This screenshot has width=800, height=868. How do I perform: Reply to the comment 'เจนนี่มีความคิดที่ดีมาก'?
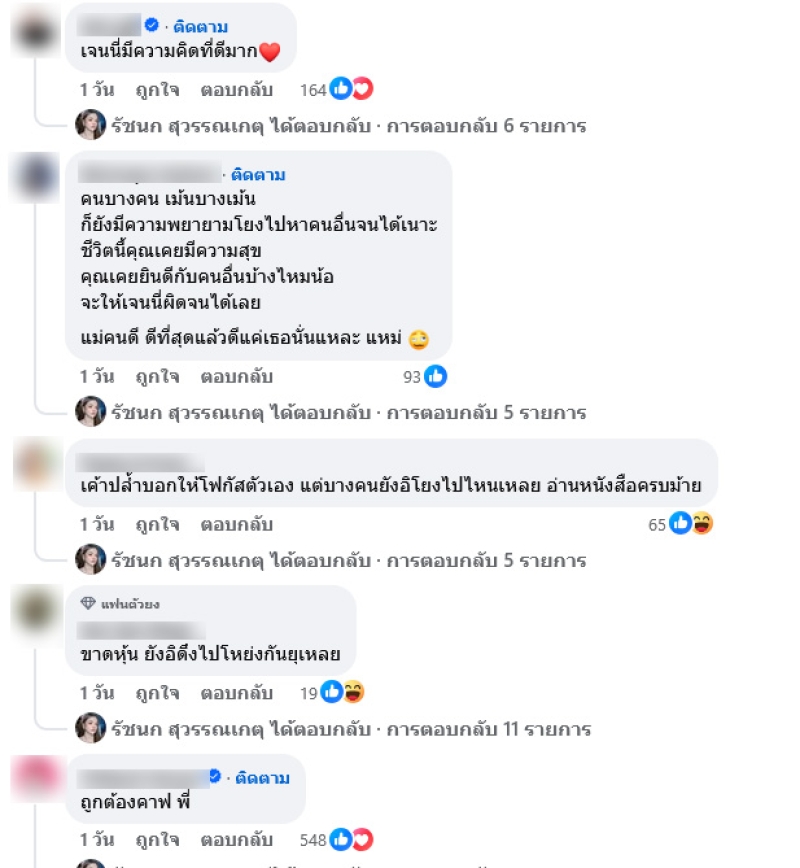click(x=236, y=90)
